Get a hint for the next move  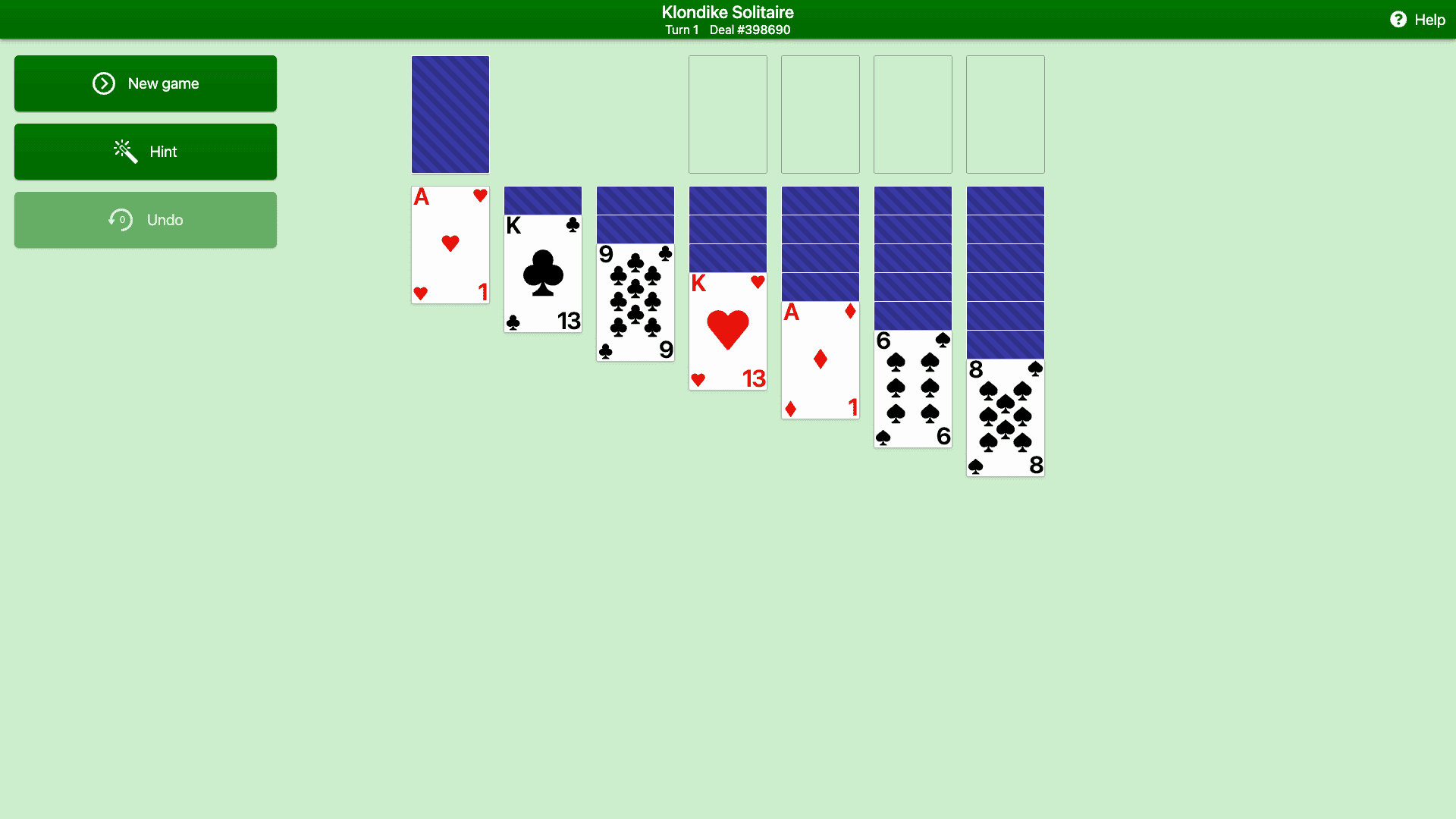(146, 152)
